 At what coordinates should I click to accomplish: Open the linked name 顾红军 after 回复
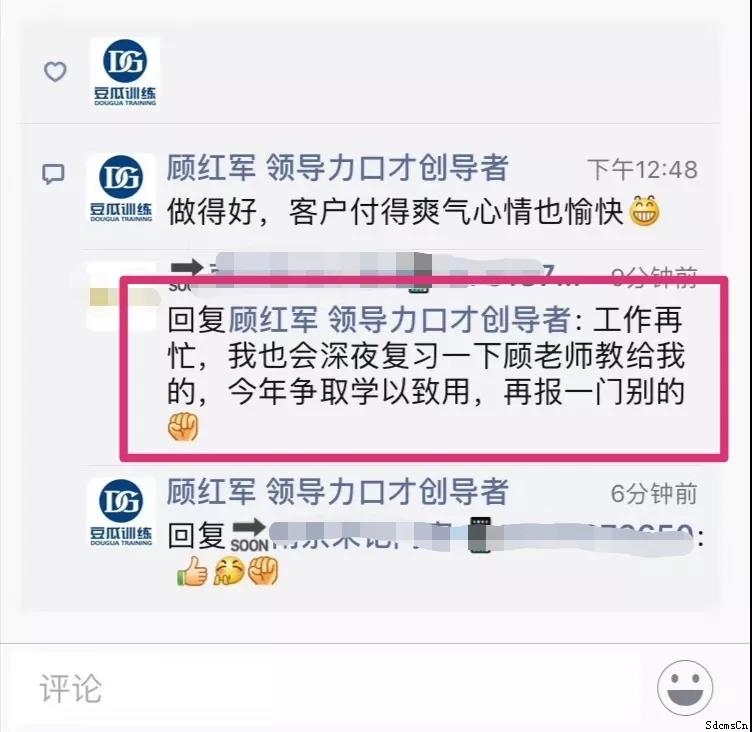tap(398, 320)
